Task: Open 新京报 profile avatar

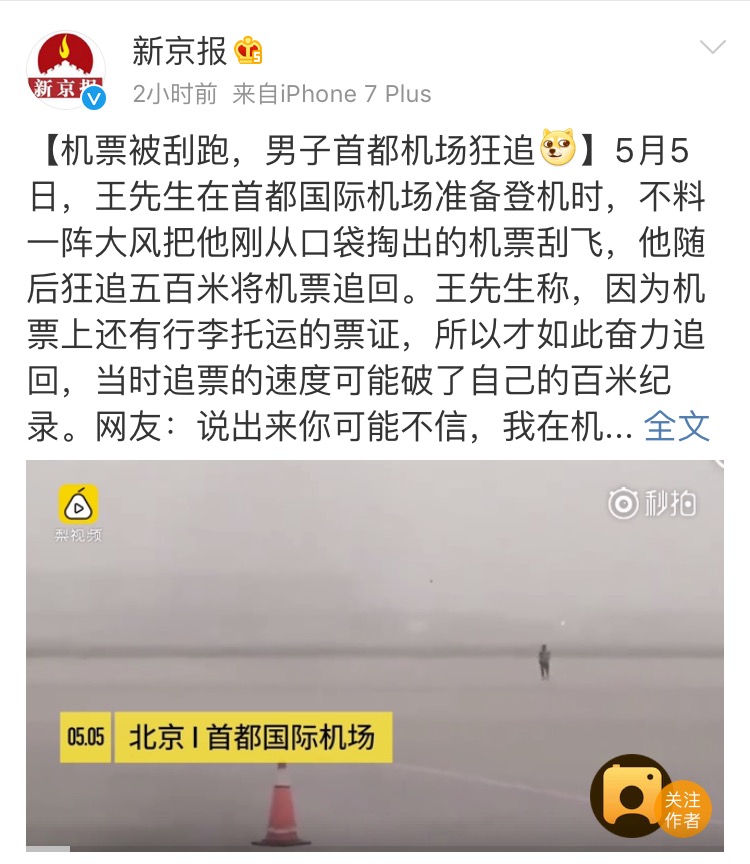Action: click(x=66, y=70)
